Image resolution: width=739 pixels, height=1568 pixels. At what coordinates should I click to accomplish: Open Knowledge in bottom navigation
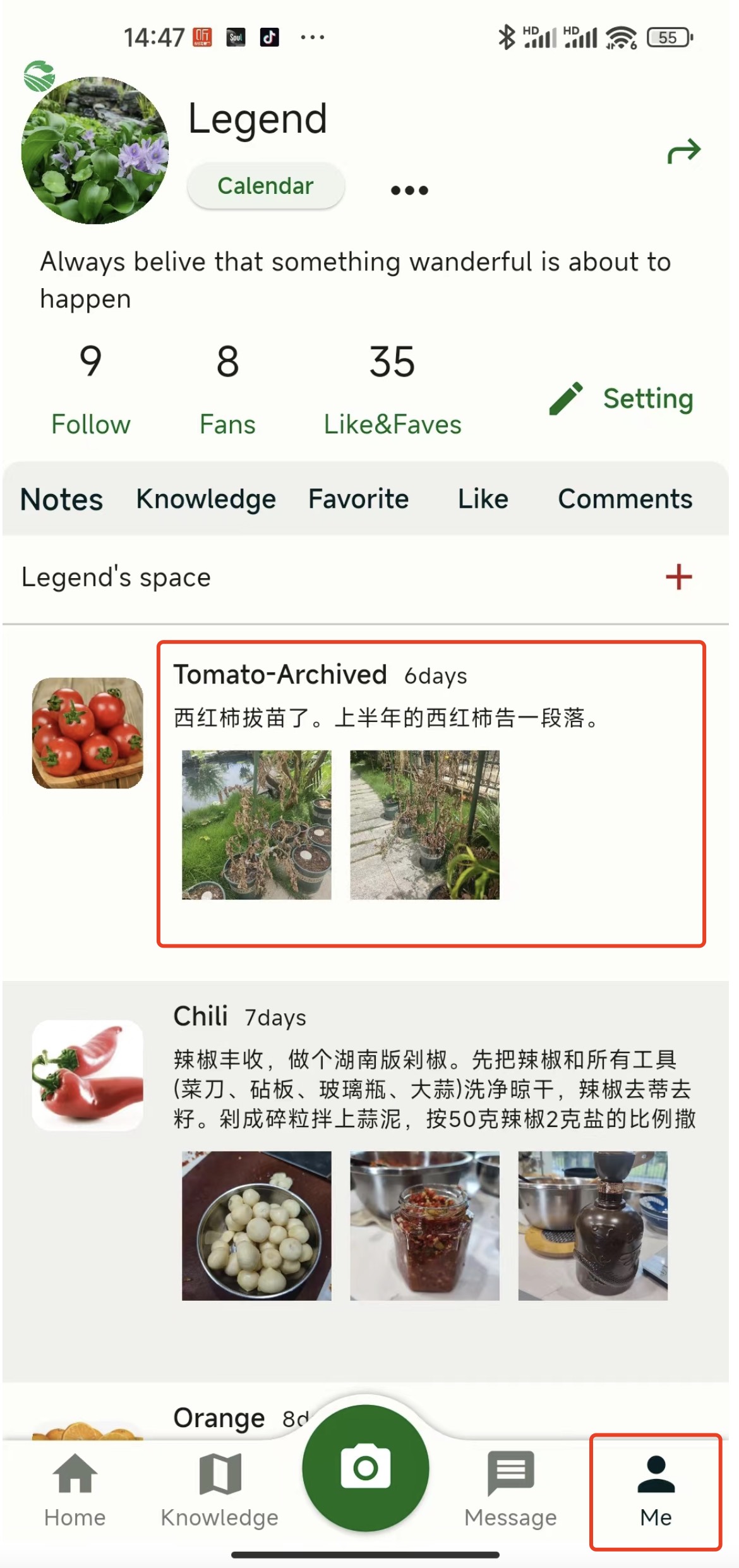pyautogui.click(x=219, y=1491)
